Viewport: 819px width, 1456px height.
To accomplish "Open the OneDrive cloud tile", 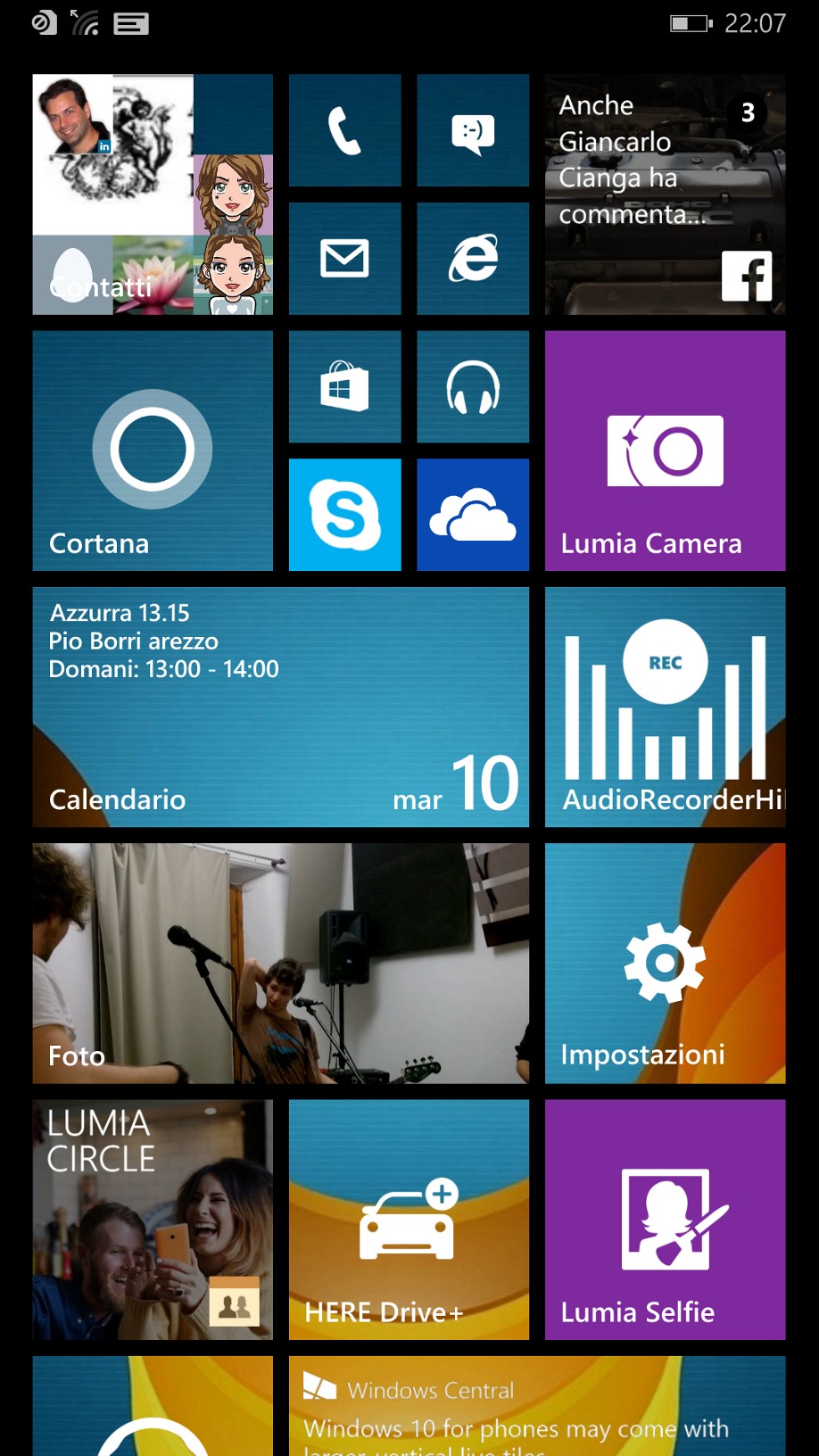I will pyautogui.click(x=473, y=515).
